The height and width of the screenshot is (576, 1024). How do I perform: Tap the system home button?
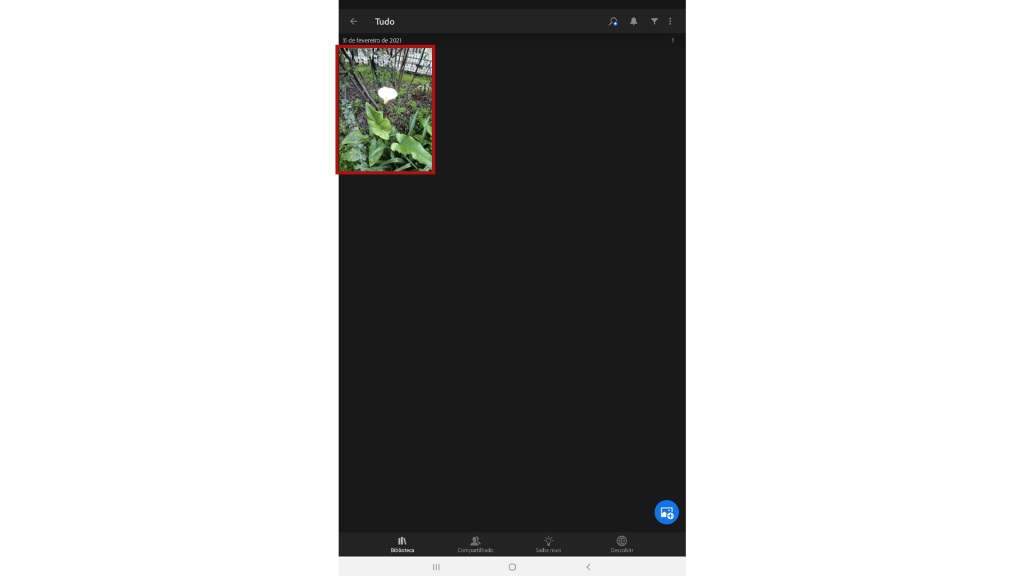tap(512, 567)
